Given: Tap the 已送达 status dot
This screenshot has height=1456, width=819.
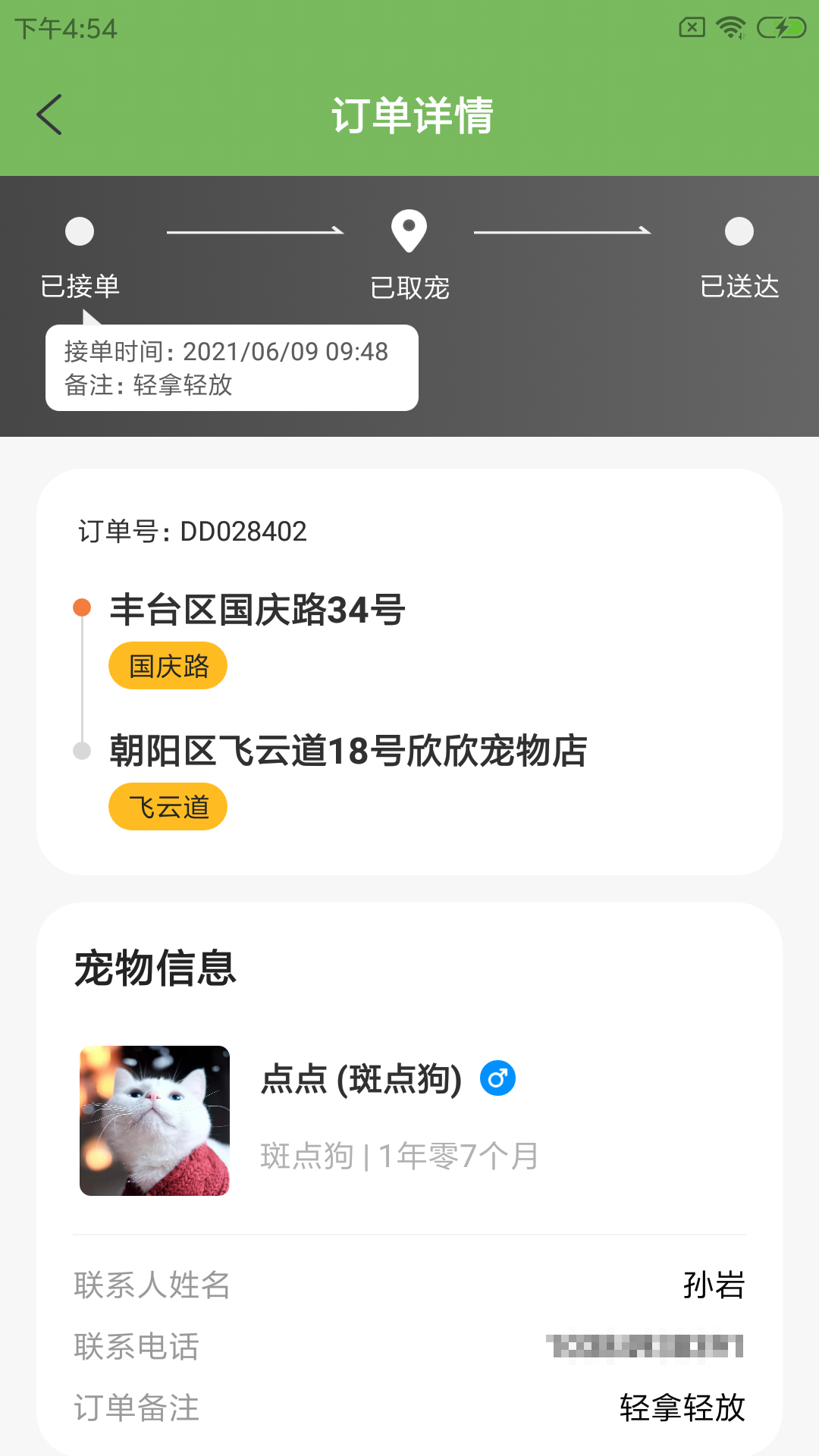Looking at the screenshot, I should pos(739,231).
